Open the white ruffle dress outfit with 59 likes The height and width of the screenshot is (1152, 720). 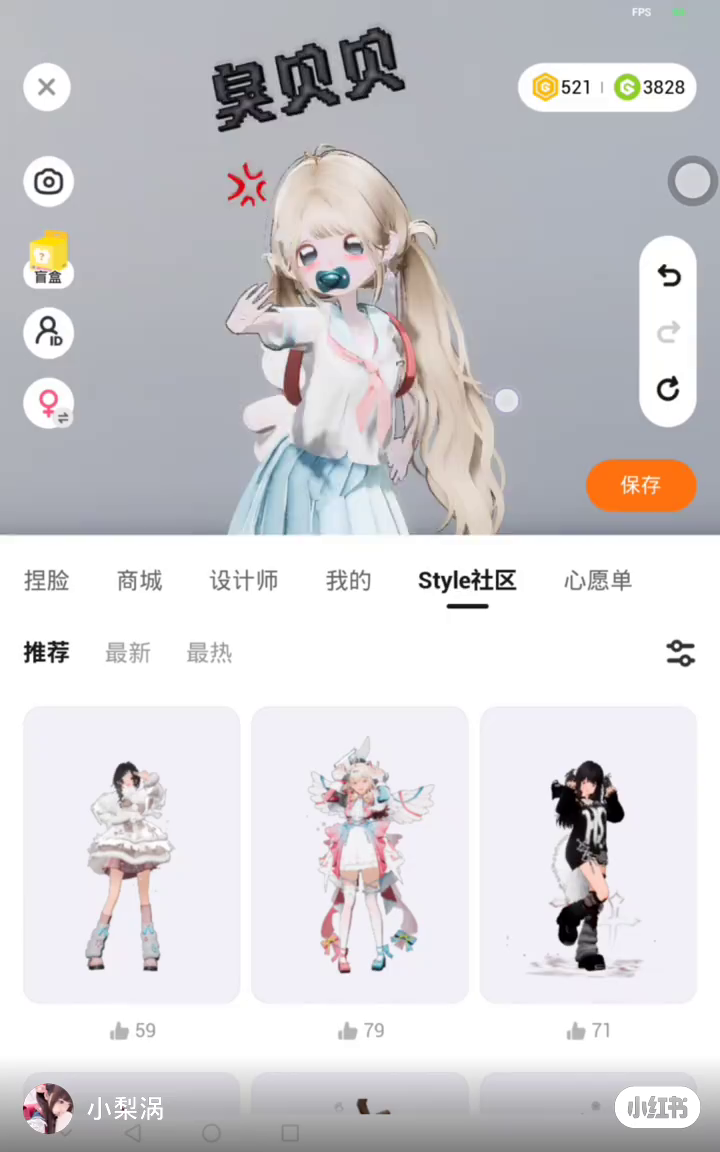click(132, 855)
